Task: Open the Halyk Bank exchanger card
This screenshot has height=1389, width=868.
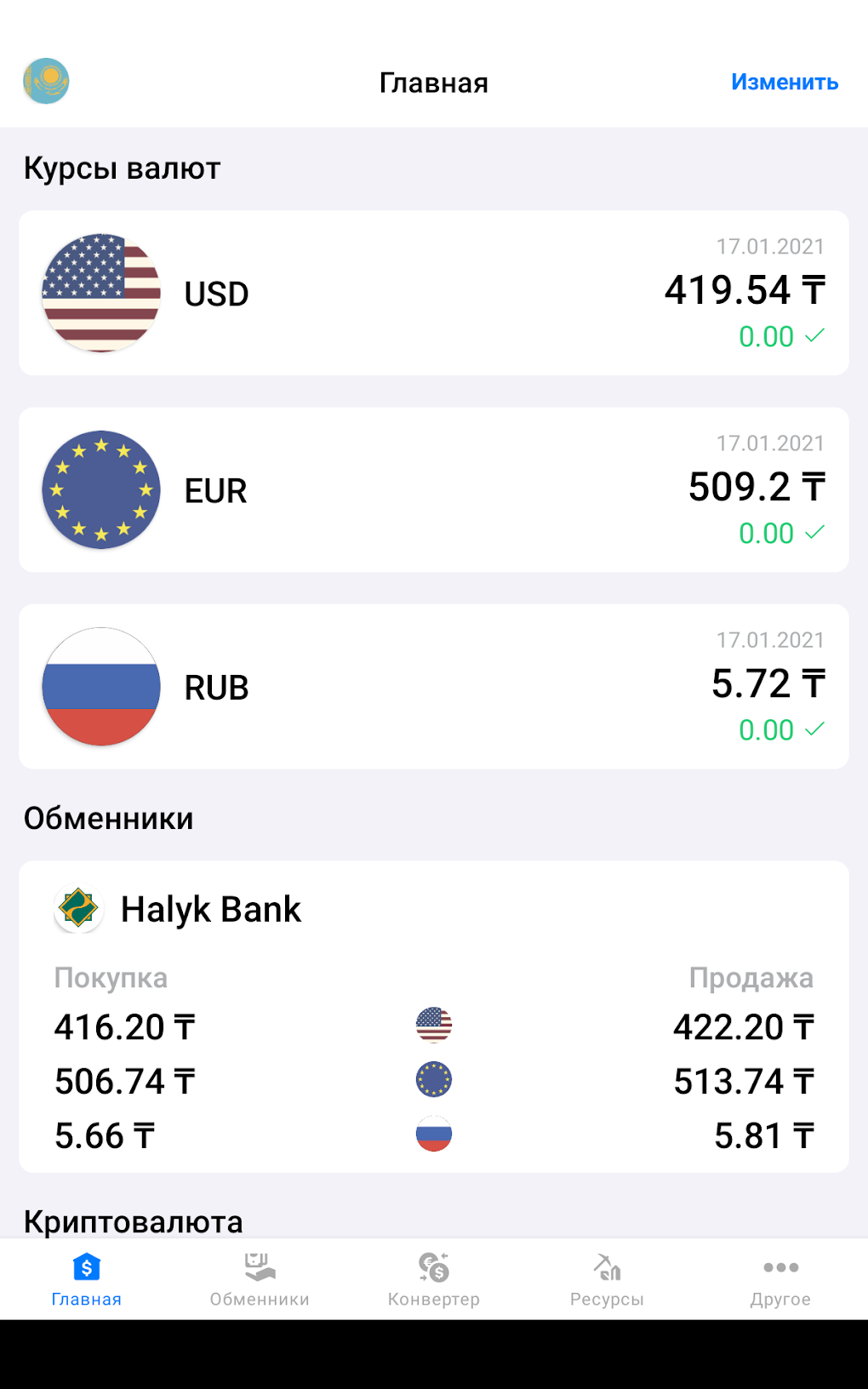Action: coord(434,1016)
